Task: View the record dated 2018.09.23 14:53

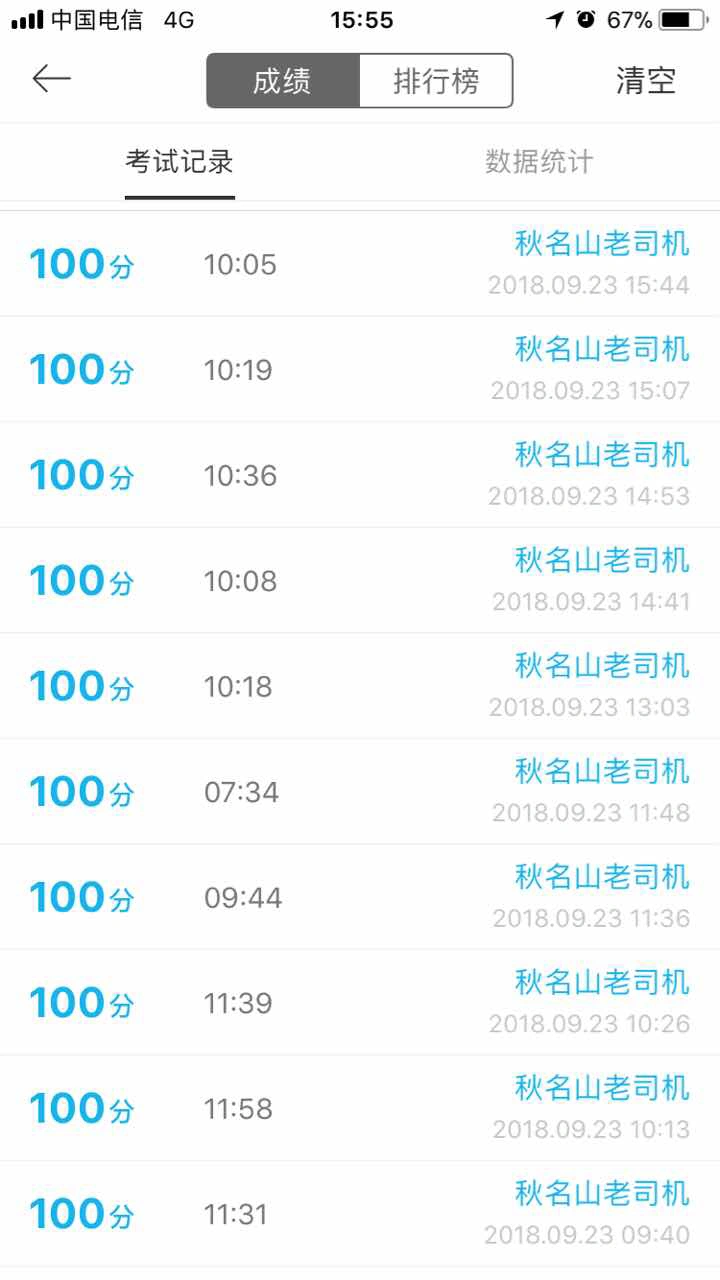Action: tap(360, 475)
